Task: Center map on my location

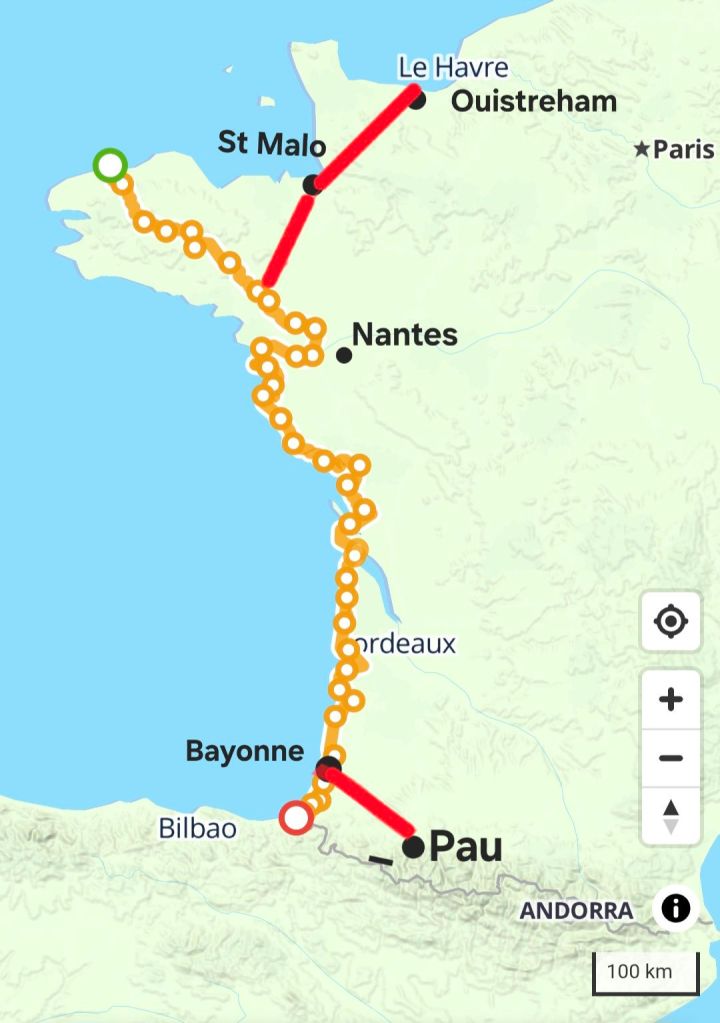Action: tap(670, 622)
